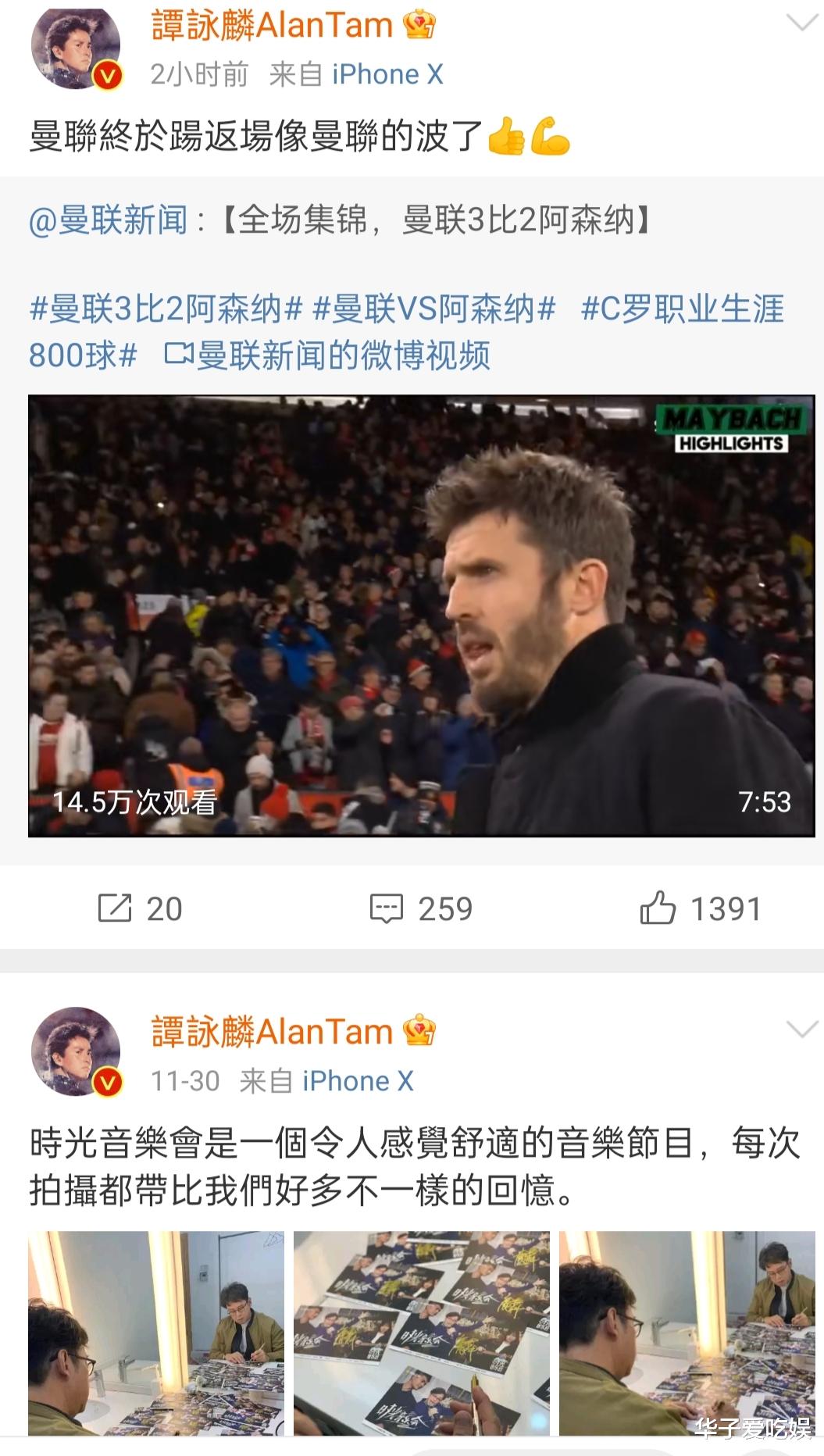Click the iPhone X source link on first post
Image resolution: width=824 pixels, height=1456 pixels.
click(x=387, y=74)
